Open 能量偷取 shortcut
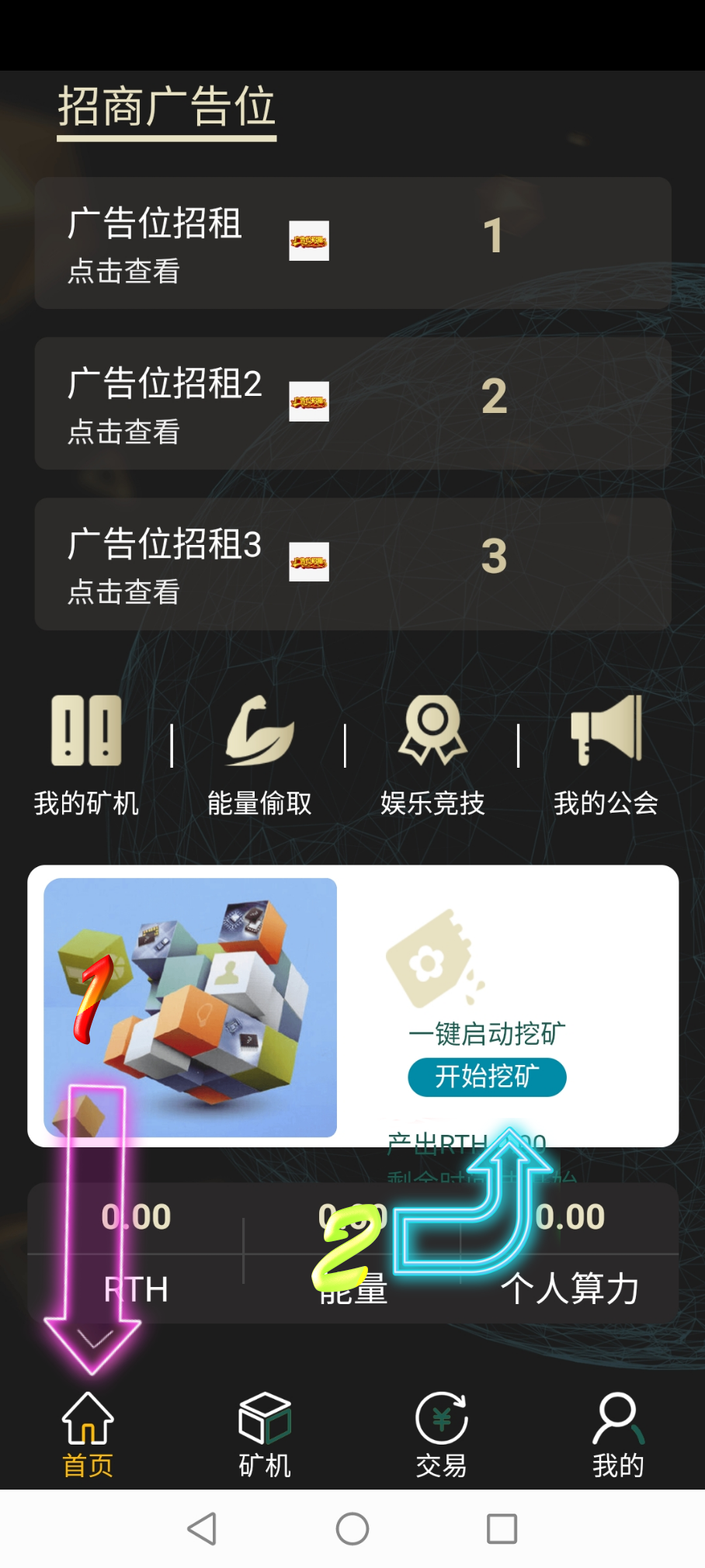 tap(259, 755)
